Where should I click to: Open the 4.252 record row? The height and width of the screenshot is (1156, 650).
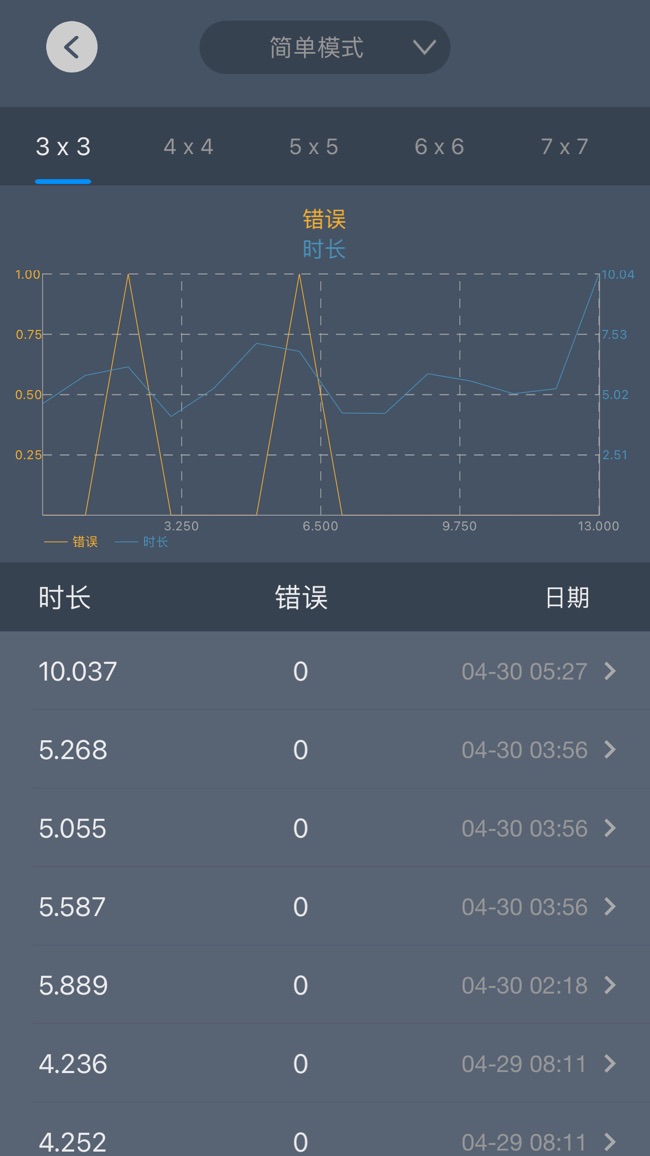pyautogui.click(x=325, y=1129)
